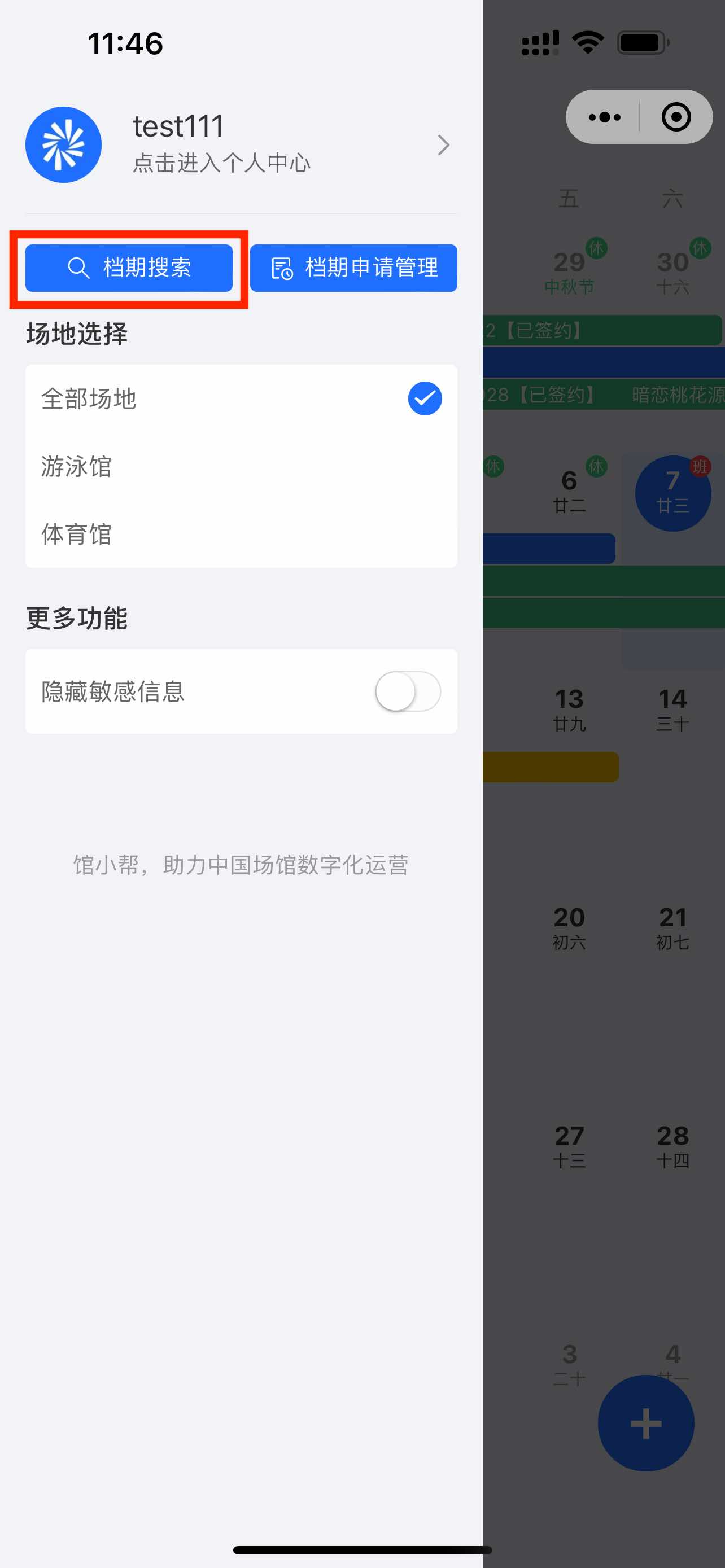
Task: Choose 体育馆 as the venue
Action: (x=241, y=534)
